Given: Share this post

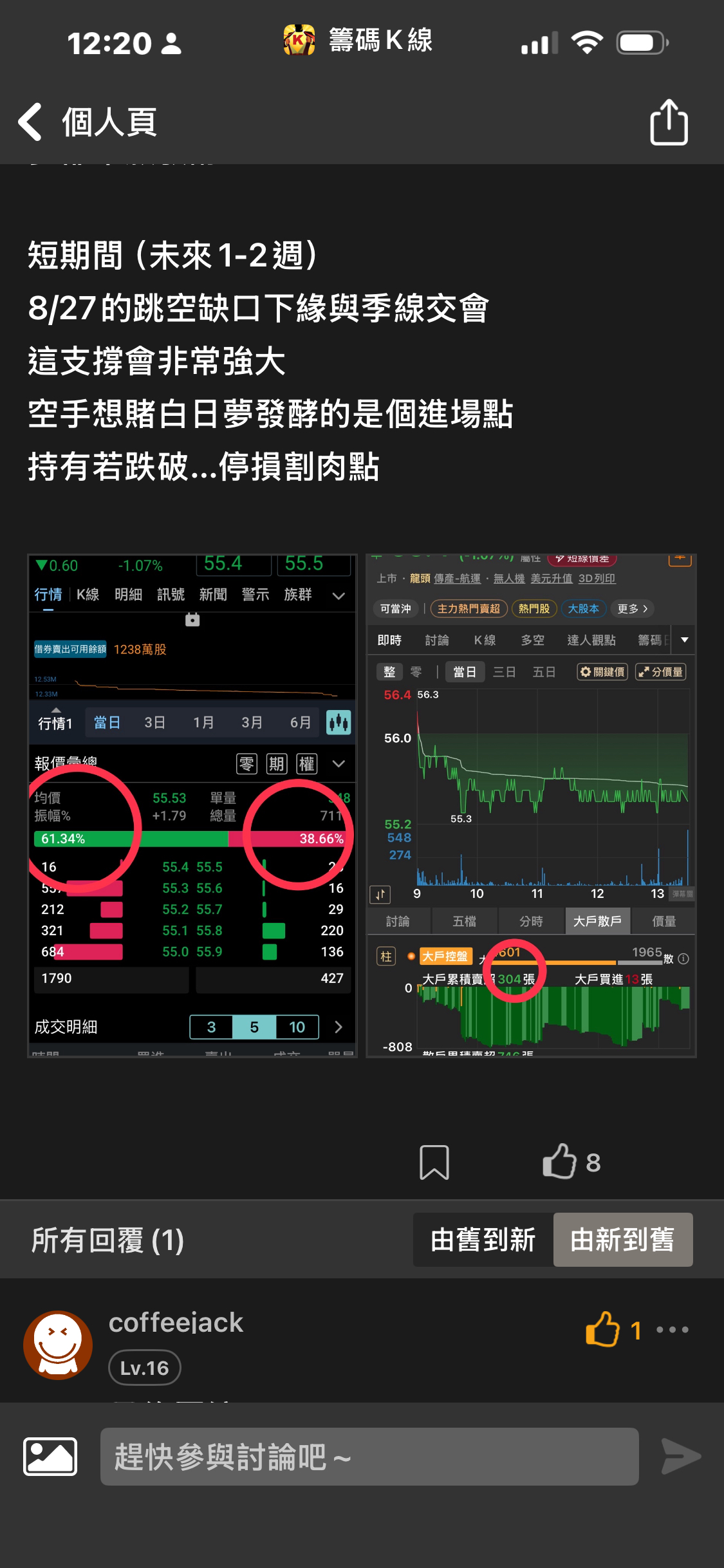Looking at the screenshot, I should 669,122.
